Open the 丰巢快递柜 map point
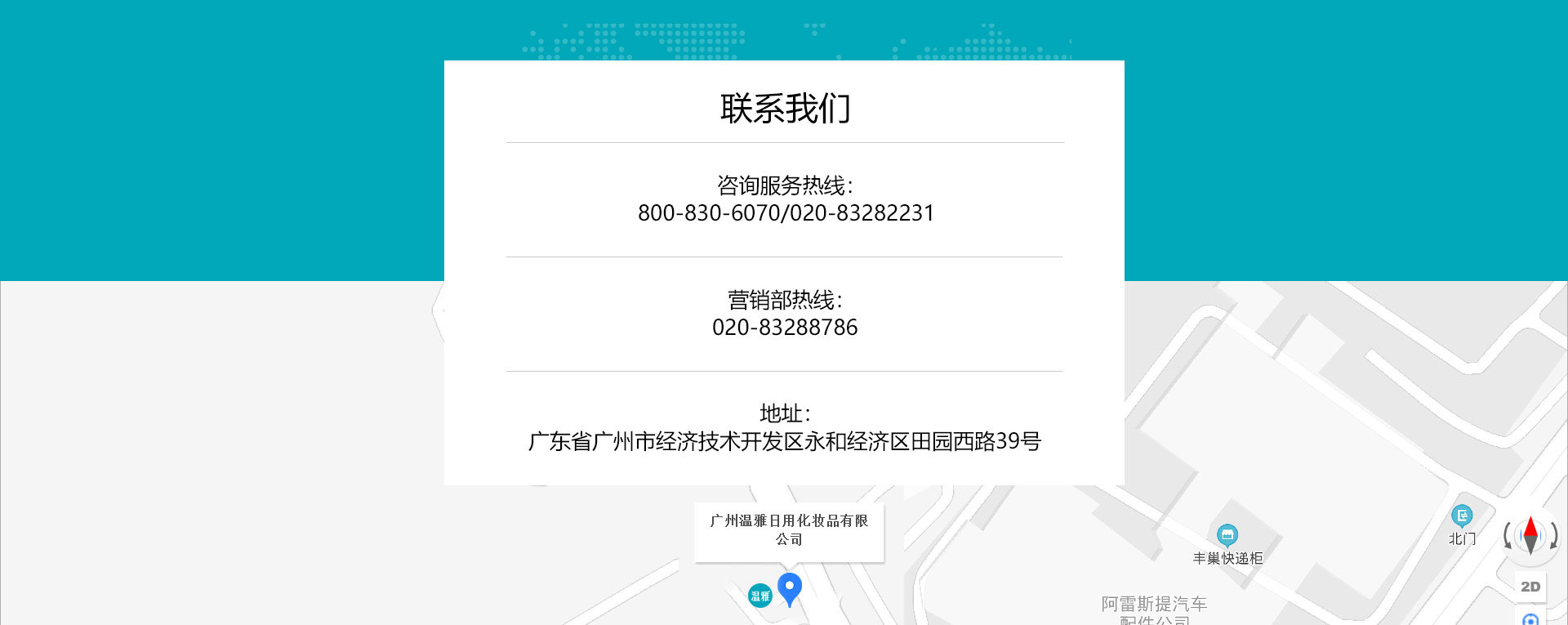 click(x=1227, y=536)
